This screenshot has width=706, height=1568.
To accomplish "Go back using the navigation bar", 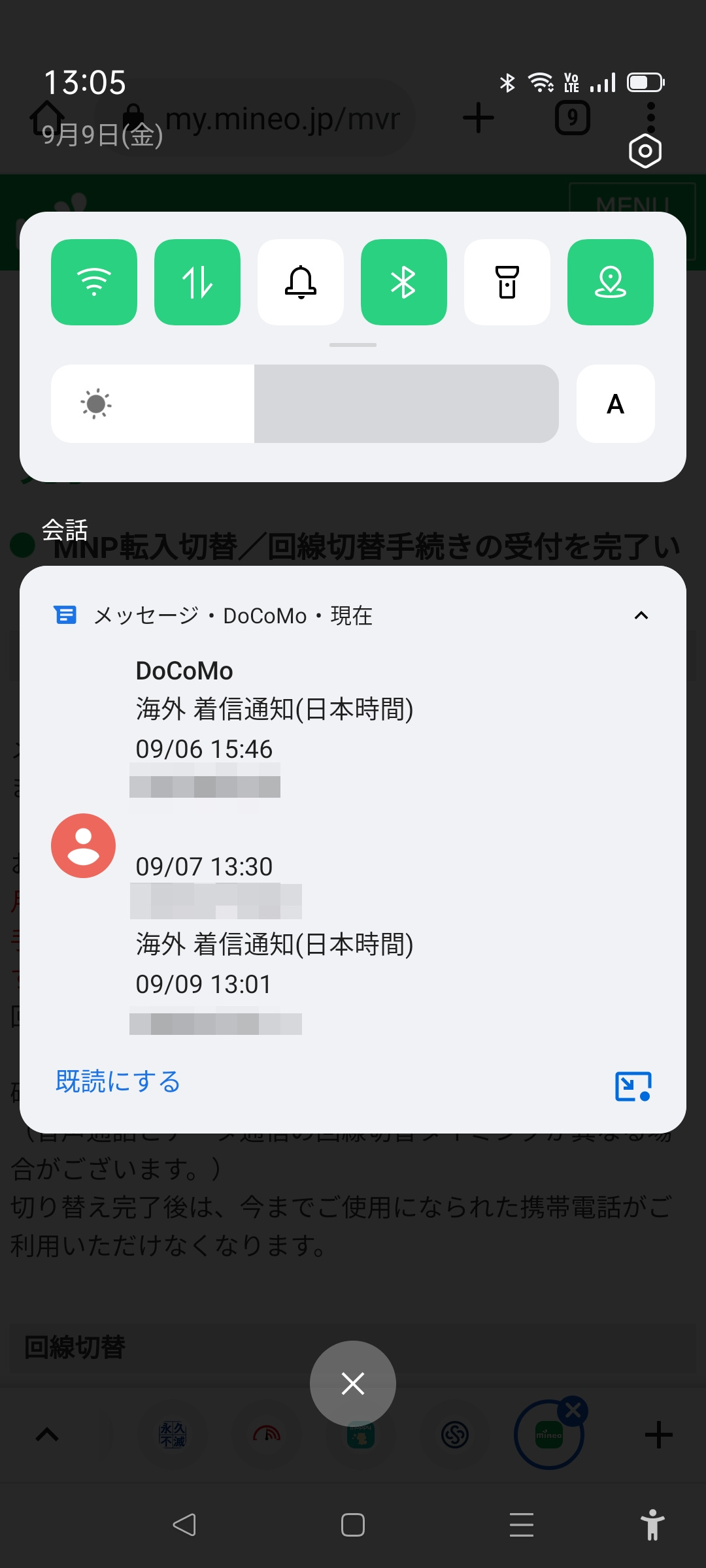I will (184, 1525).
